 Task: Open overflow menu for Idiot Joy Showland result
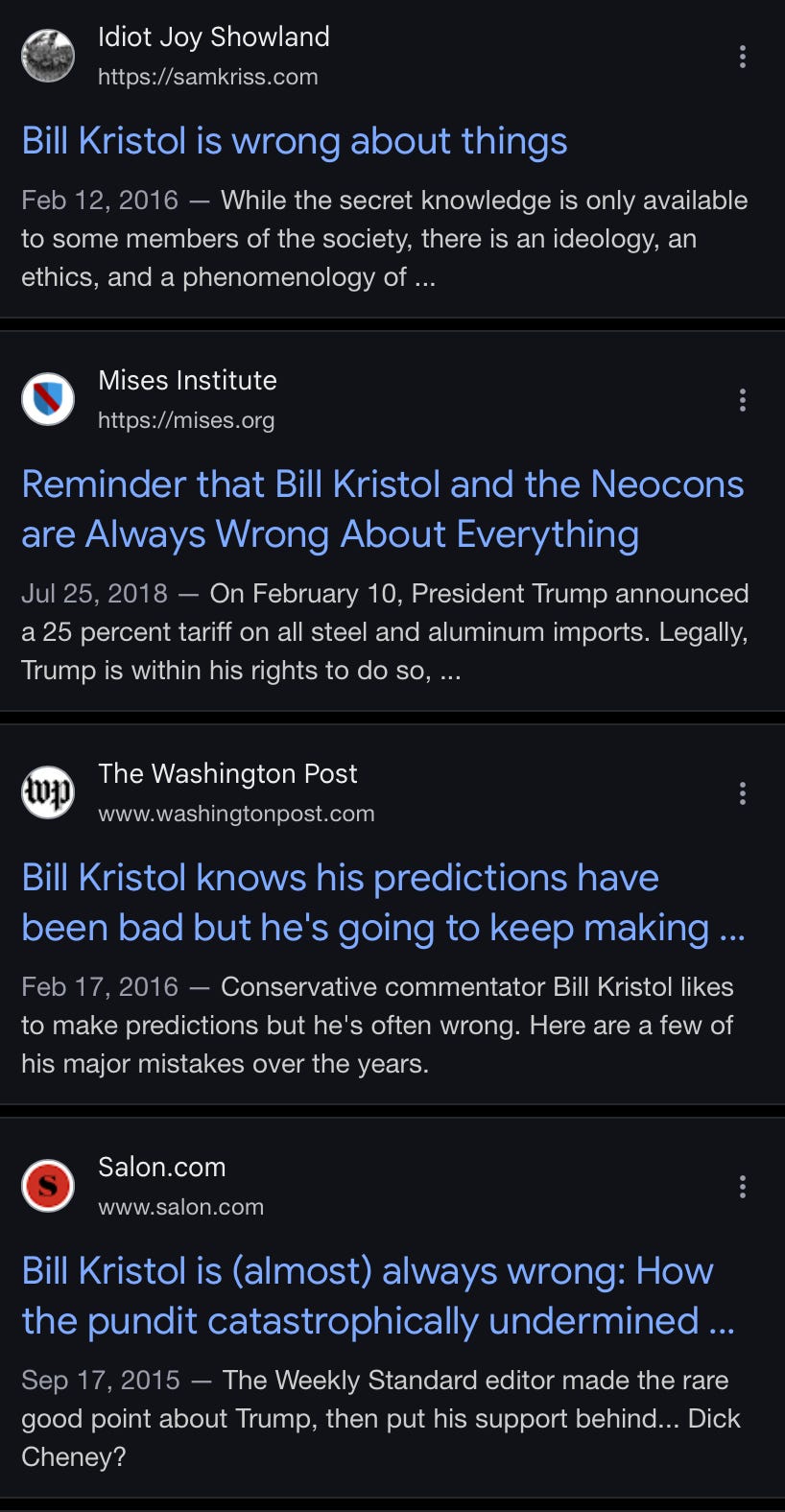pos(742,57)
